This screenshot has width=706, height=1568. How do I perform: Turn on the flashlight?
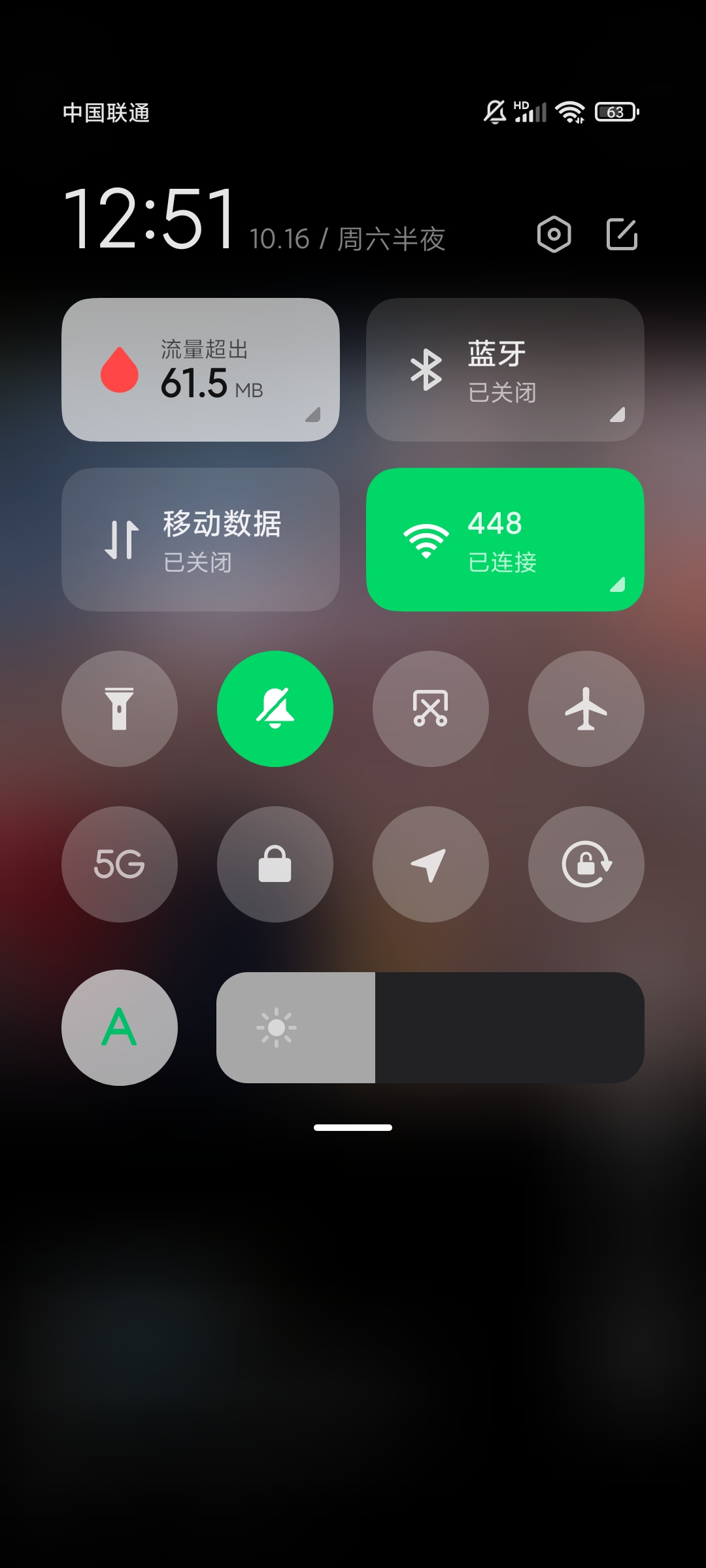120,709
